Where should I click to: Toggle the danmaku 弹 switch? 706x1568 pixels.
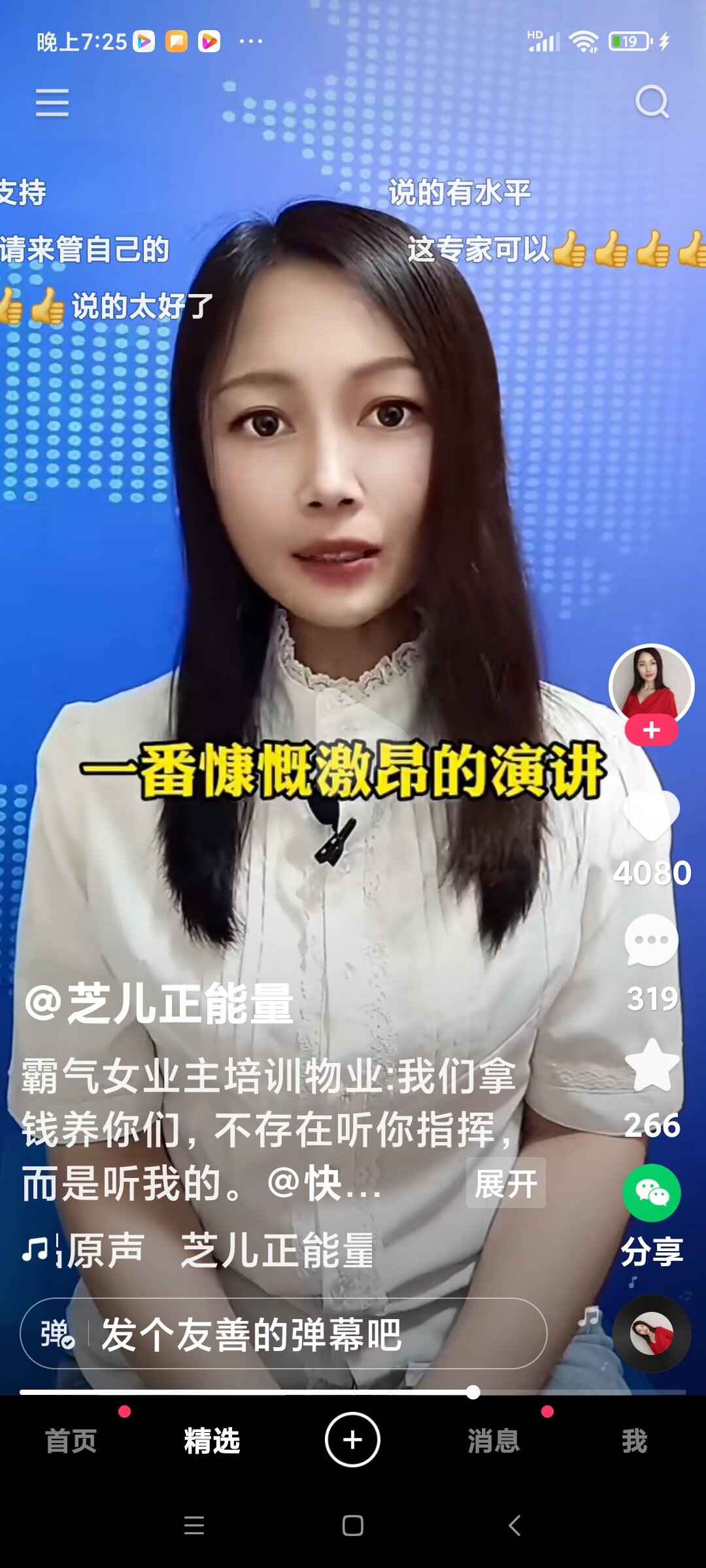[57, 1333]
